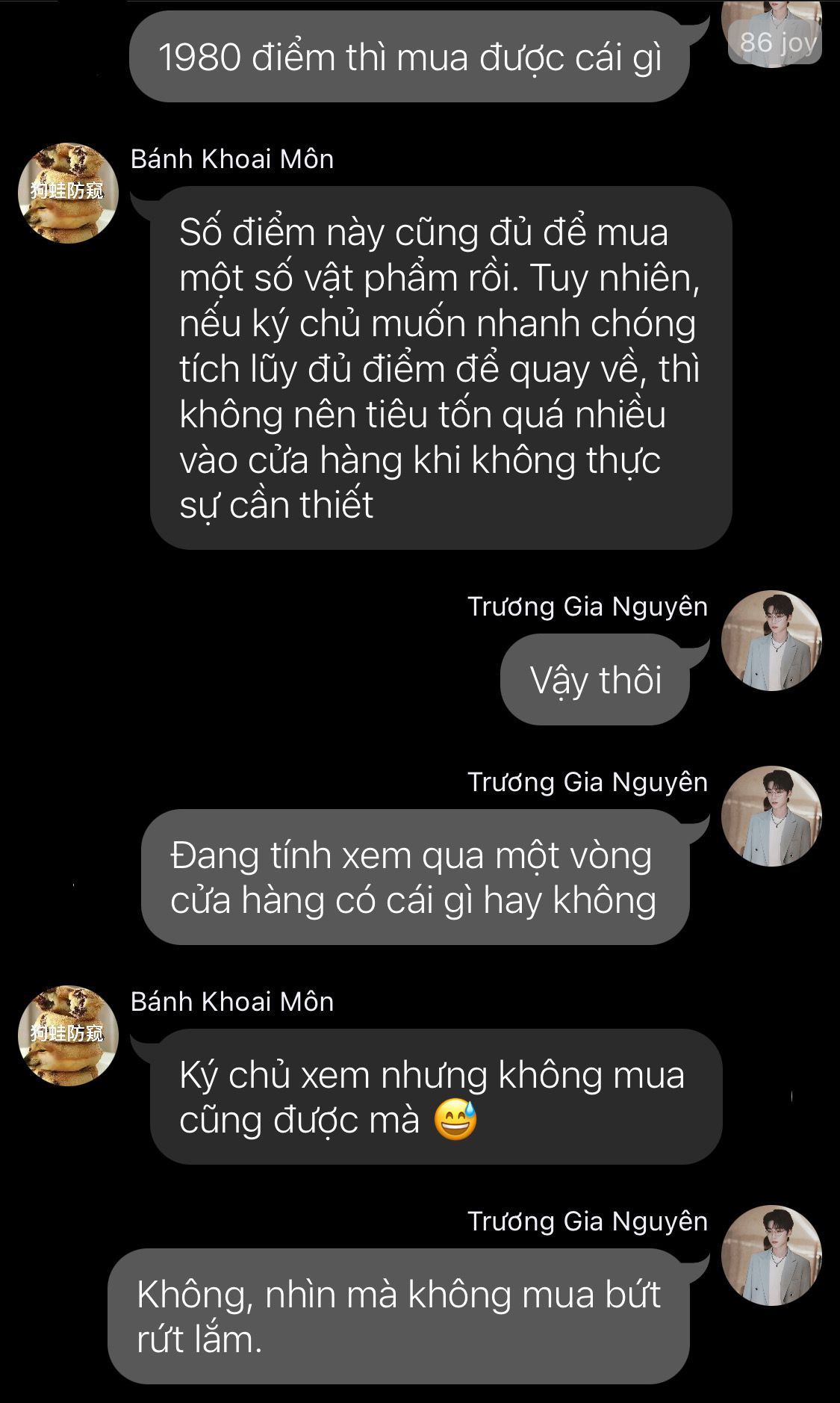
Task: Open Bánh Khoai Môn's avatar beside "Số điểm này" message
Action: tap(68, 193)
